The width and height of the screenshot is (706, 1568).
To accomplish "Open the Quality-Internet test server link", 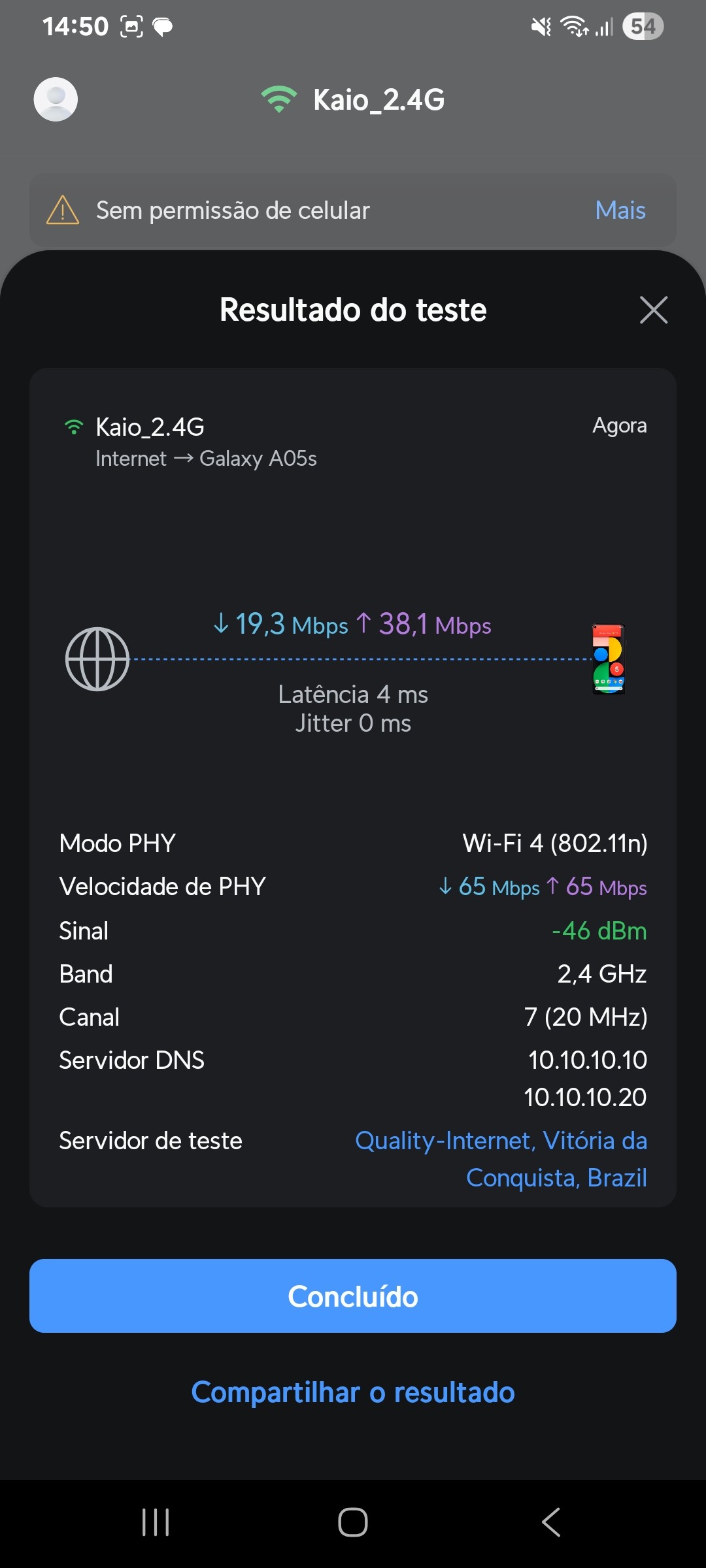I will (501, 1158).
